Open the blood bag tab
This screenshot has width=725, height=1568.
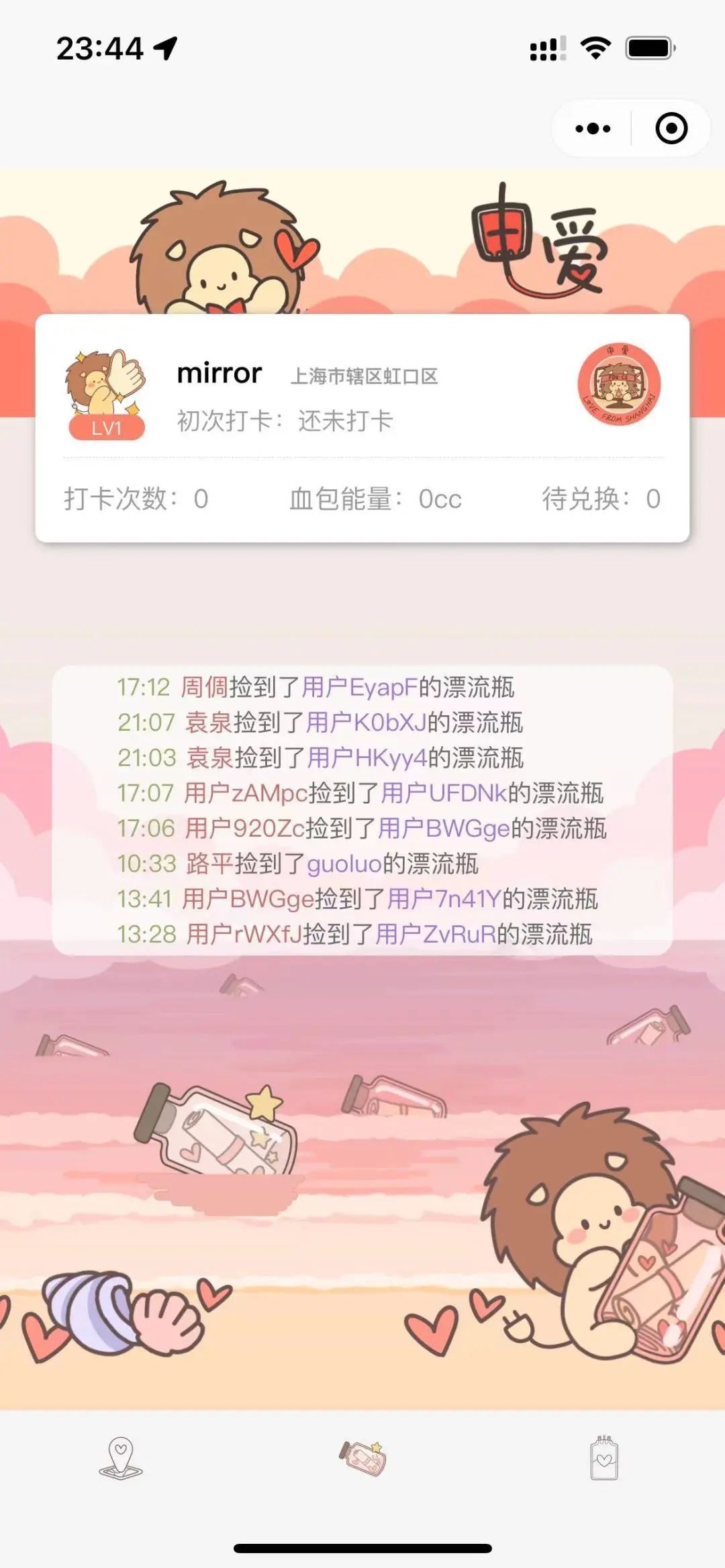tap(604, 1458)
